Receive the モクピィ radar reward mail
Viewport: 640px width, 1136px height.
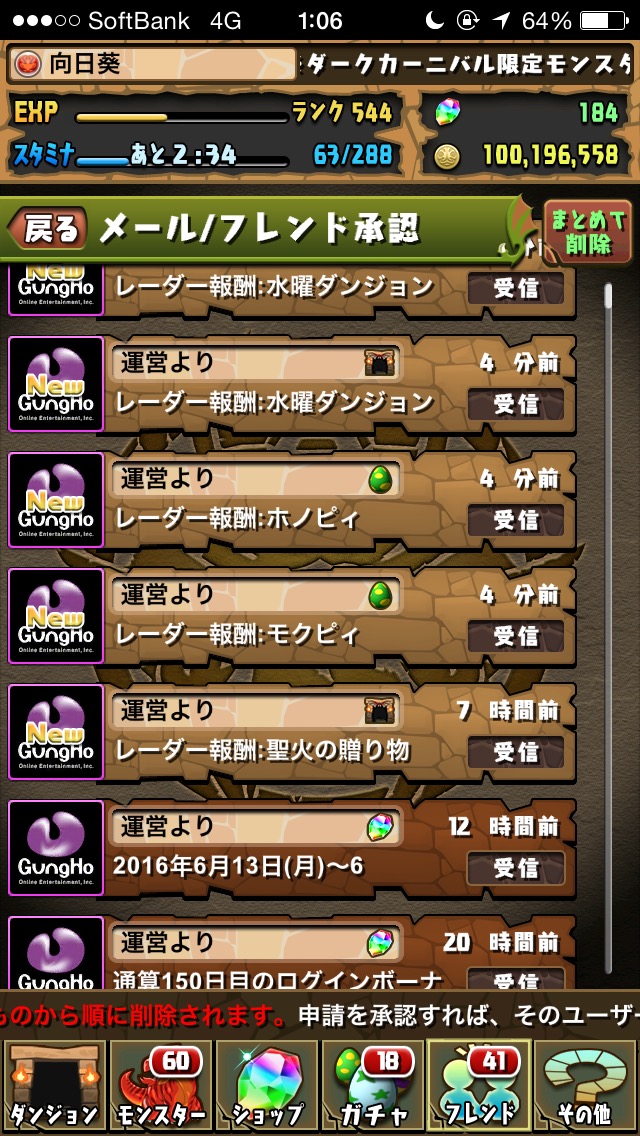click(x=515, y=635)
